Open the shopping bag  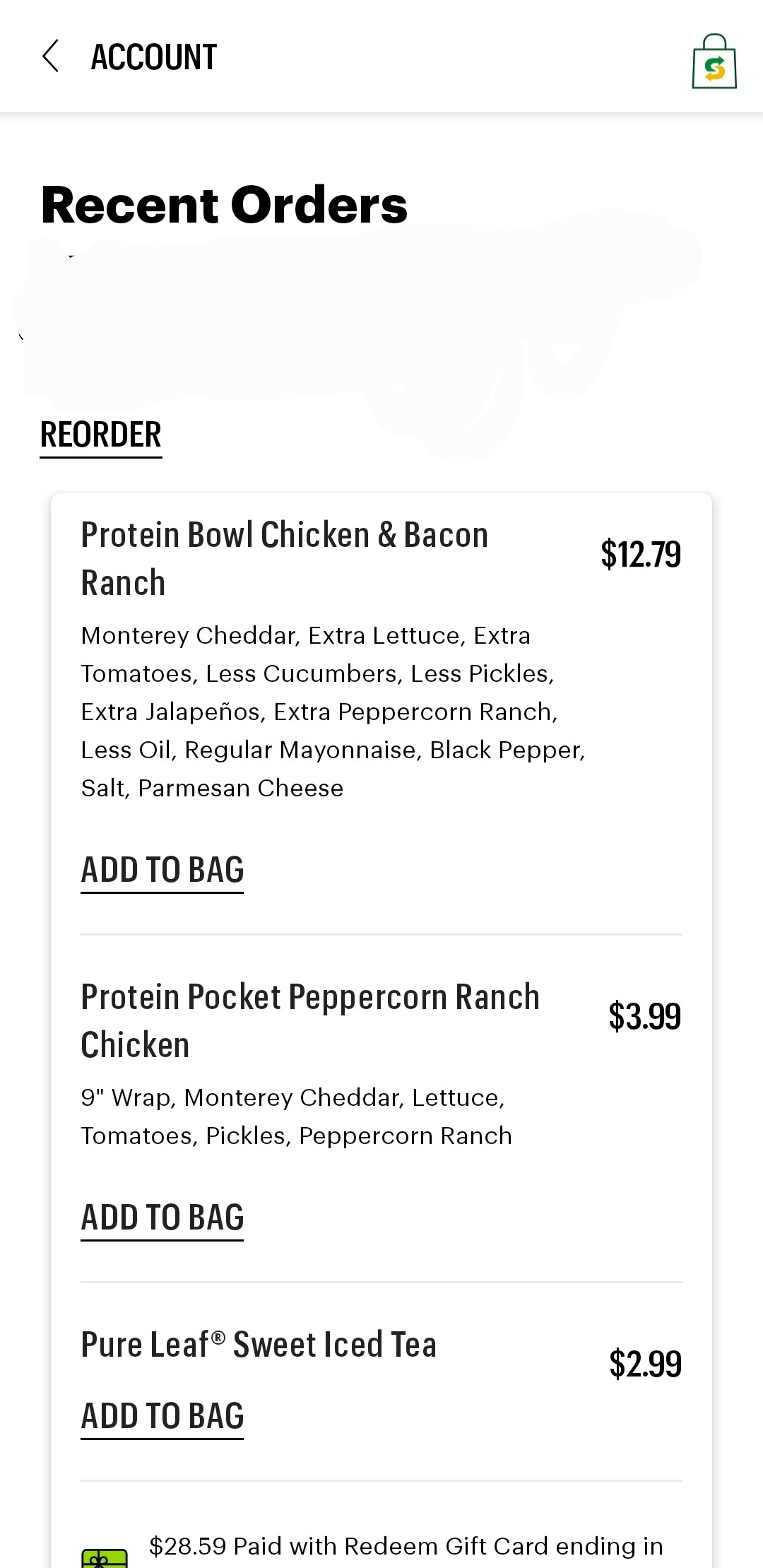714,62
